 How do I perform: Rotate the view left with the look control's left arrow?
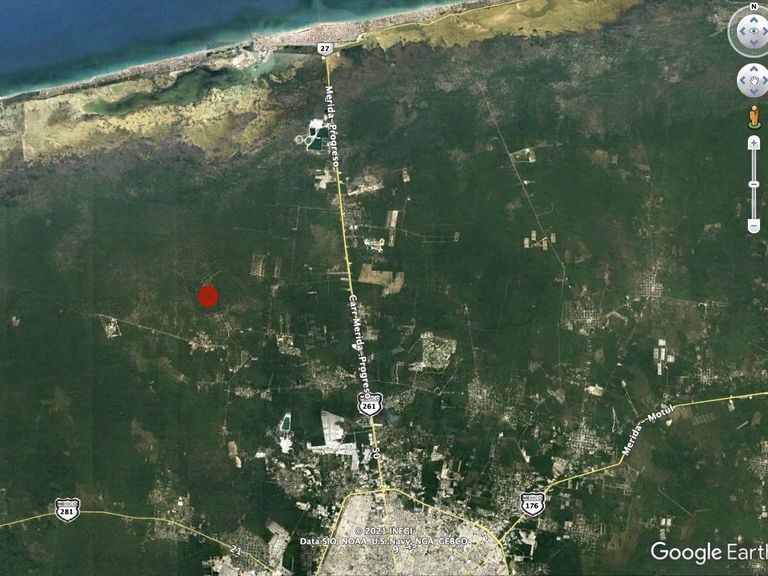(742, 31)
